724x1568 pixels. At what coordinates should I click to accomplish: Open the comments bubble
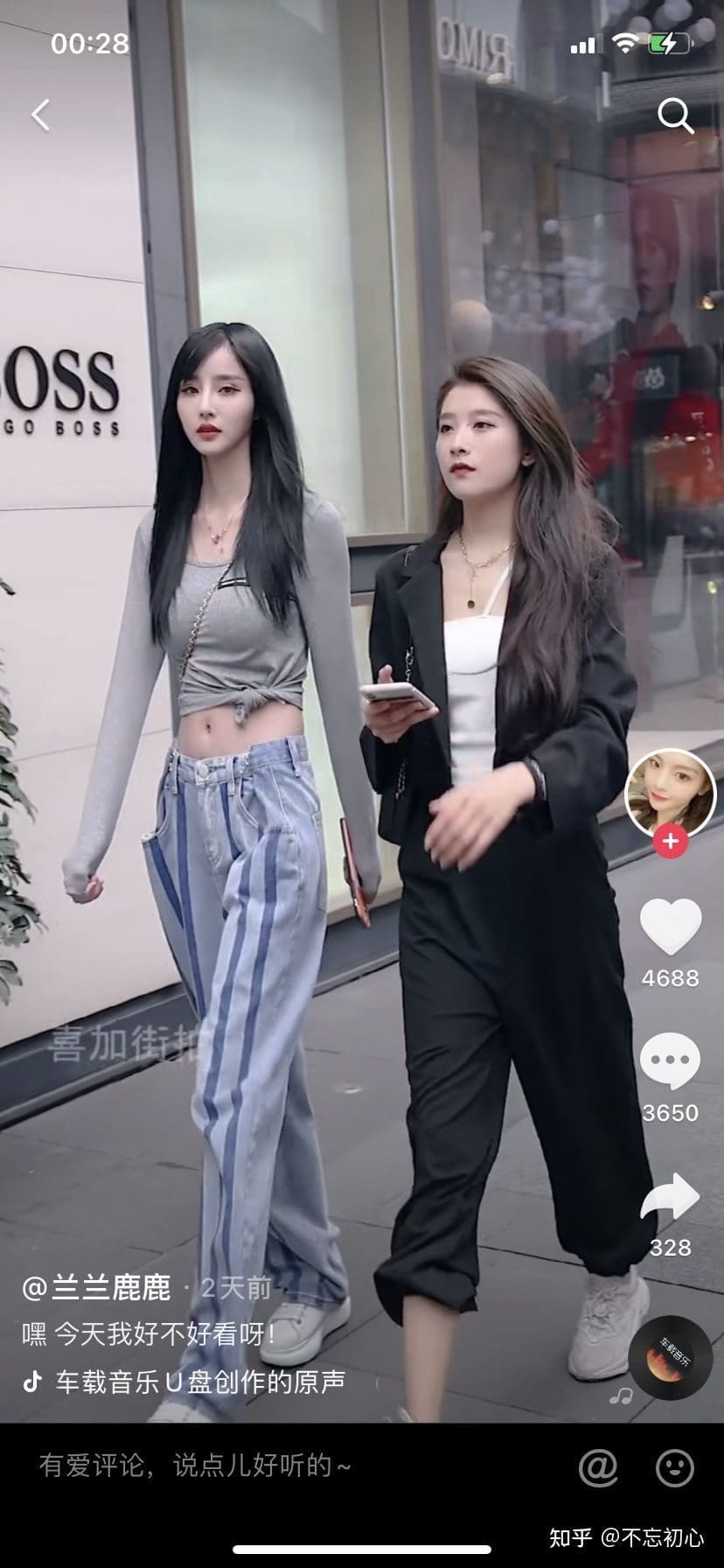click(671, 1060)
